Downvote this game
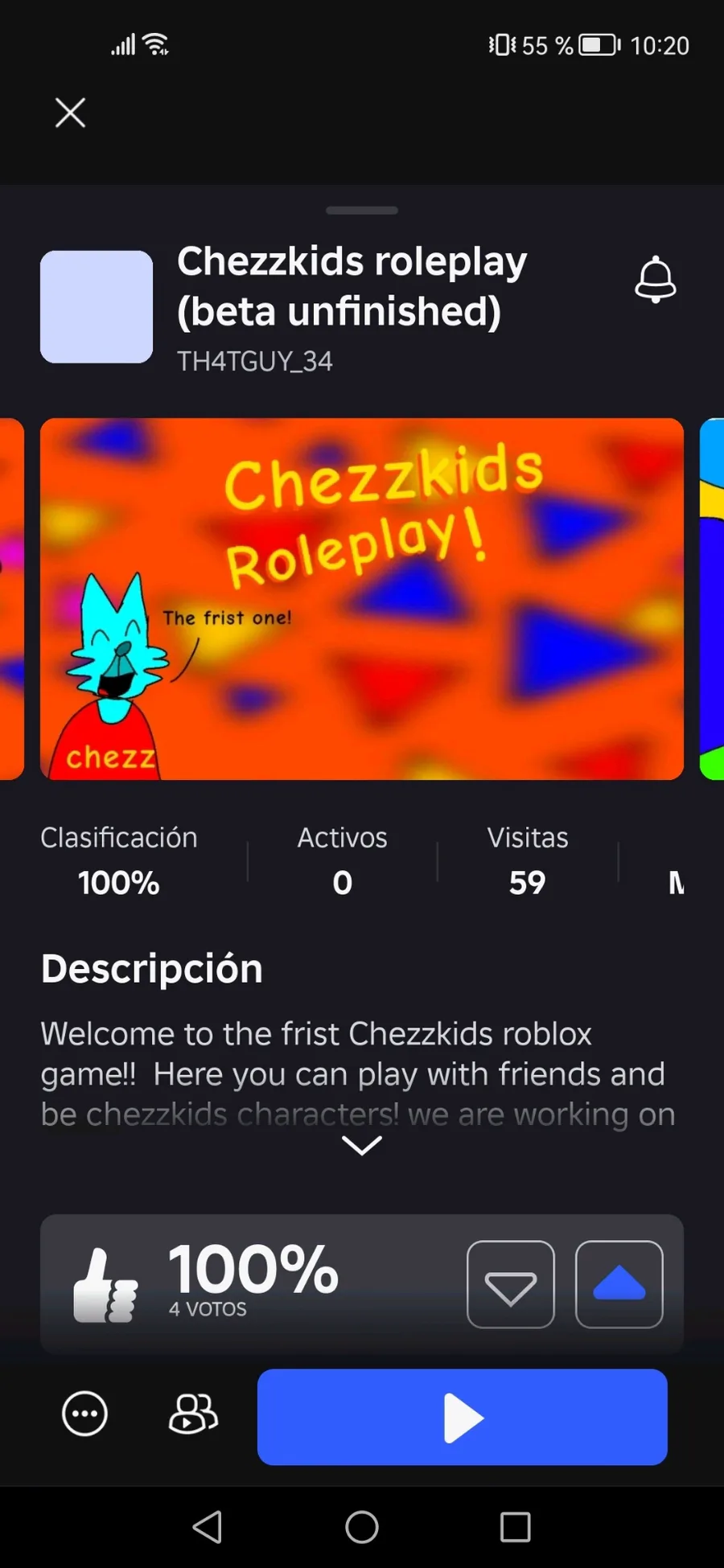This screenshot has width=724, height=1568. tap(511, 1284)
